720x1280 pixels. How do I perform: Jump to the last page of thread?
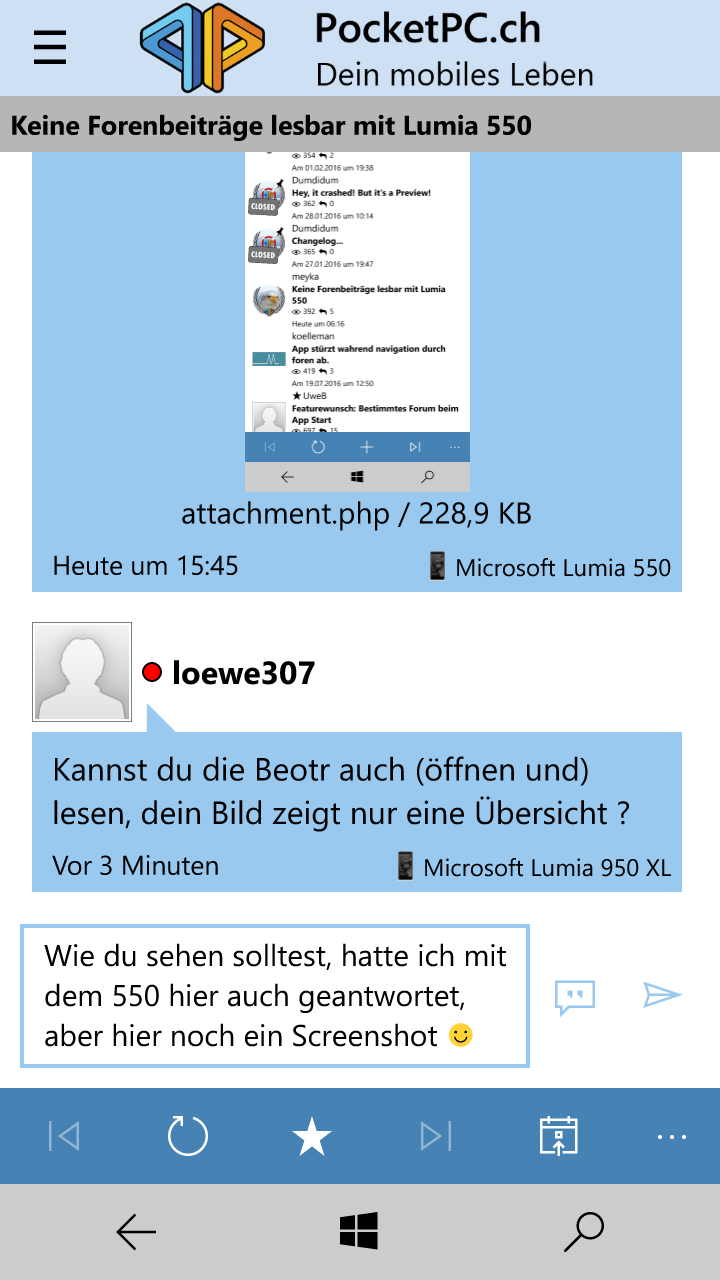click(x=436, y=1136)
